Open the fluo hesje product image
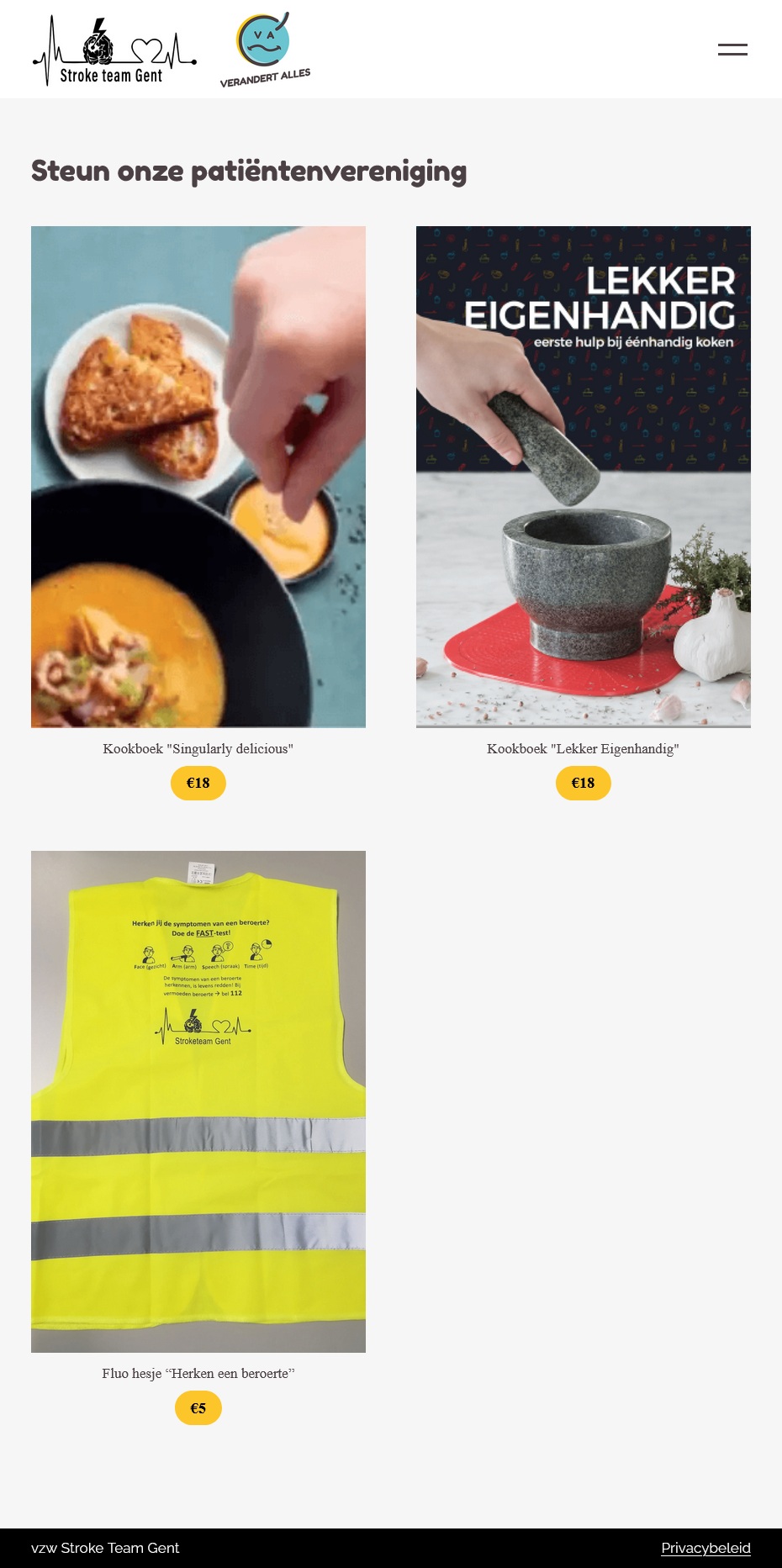This screenshot has width=782, height=1568. (x=198, y=1101)
